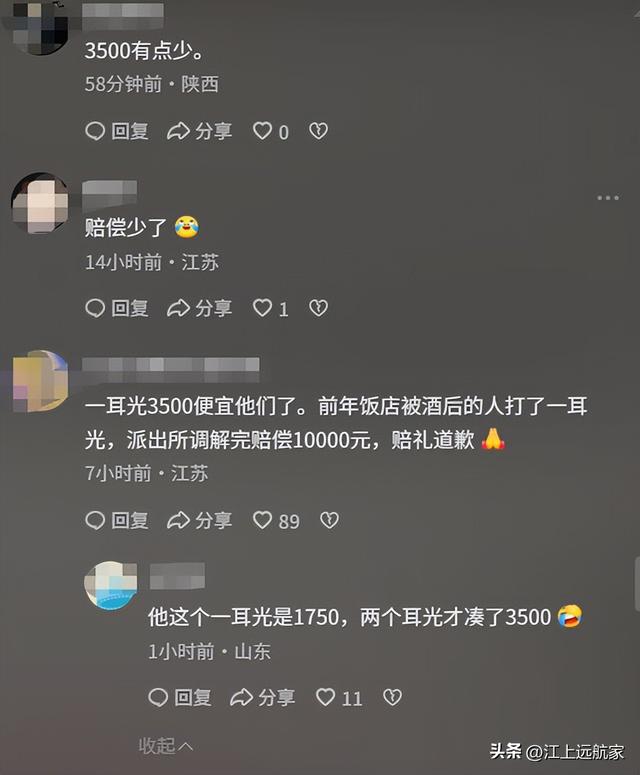
Task: Dislike the comment '赔偿少了'
Action: 318,308
